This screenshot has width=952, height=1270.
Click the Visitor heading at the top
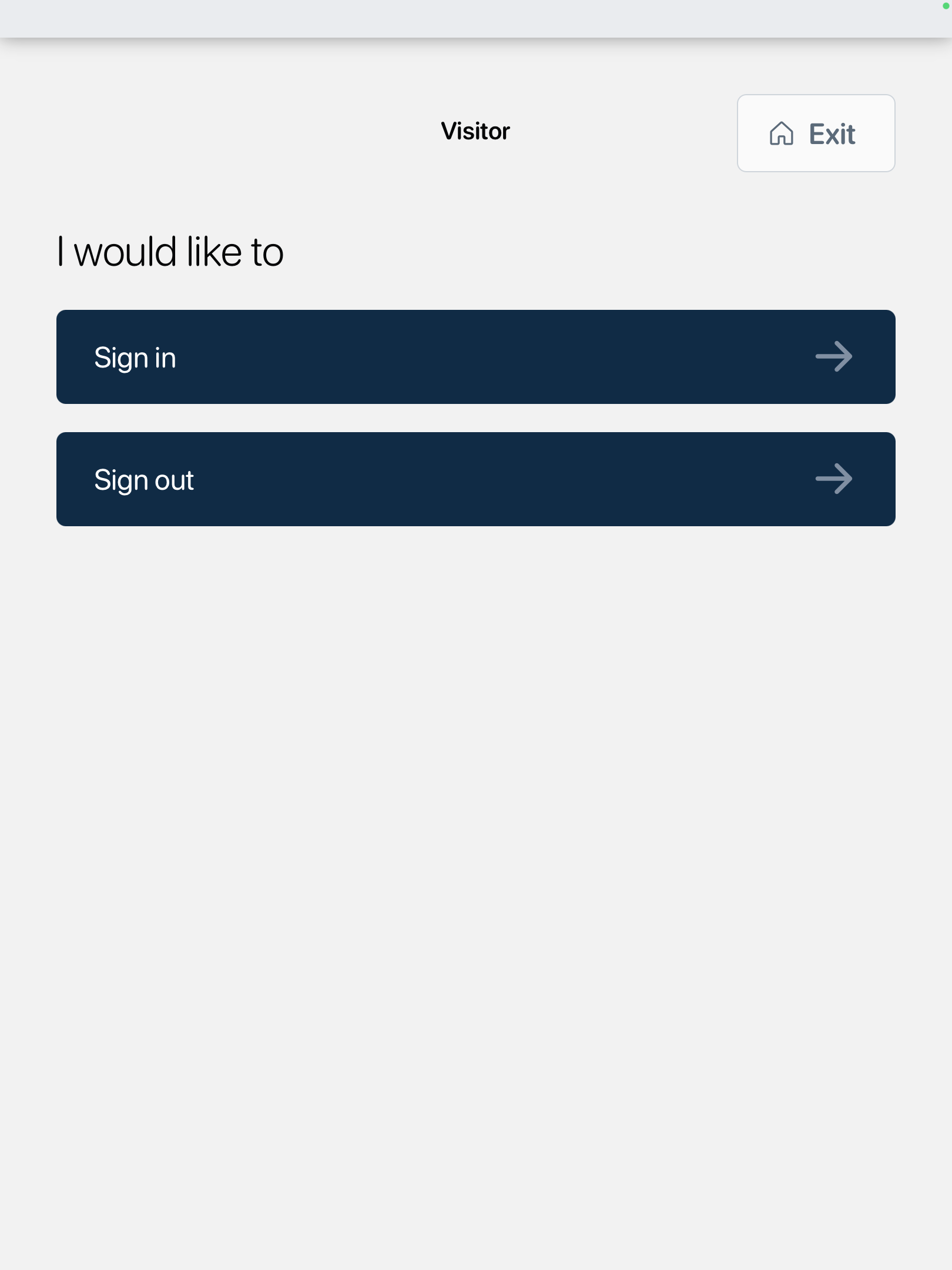475,131
